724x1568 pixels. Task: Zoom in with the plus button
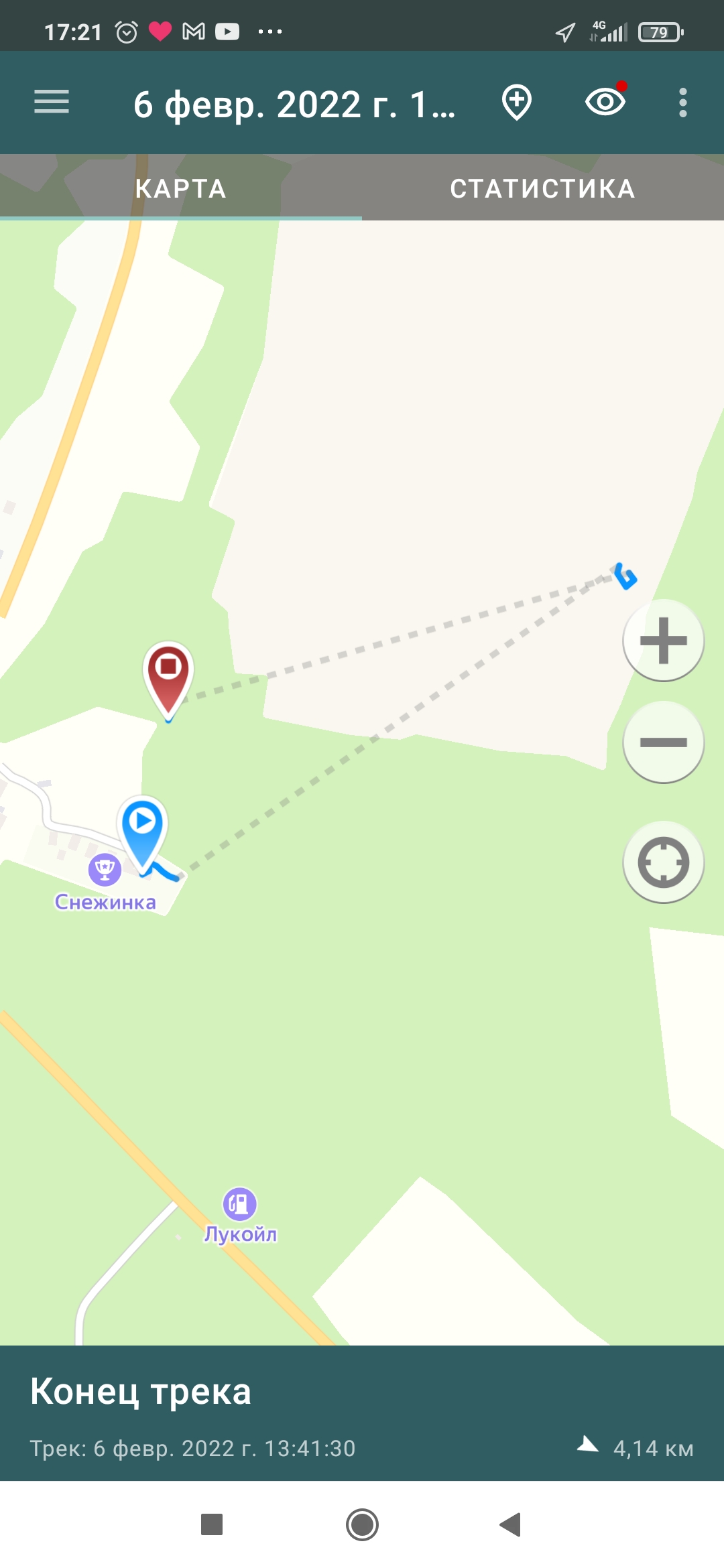point(663,641)
